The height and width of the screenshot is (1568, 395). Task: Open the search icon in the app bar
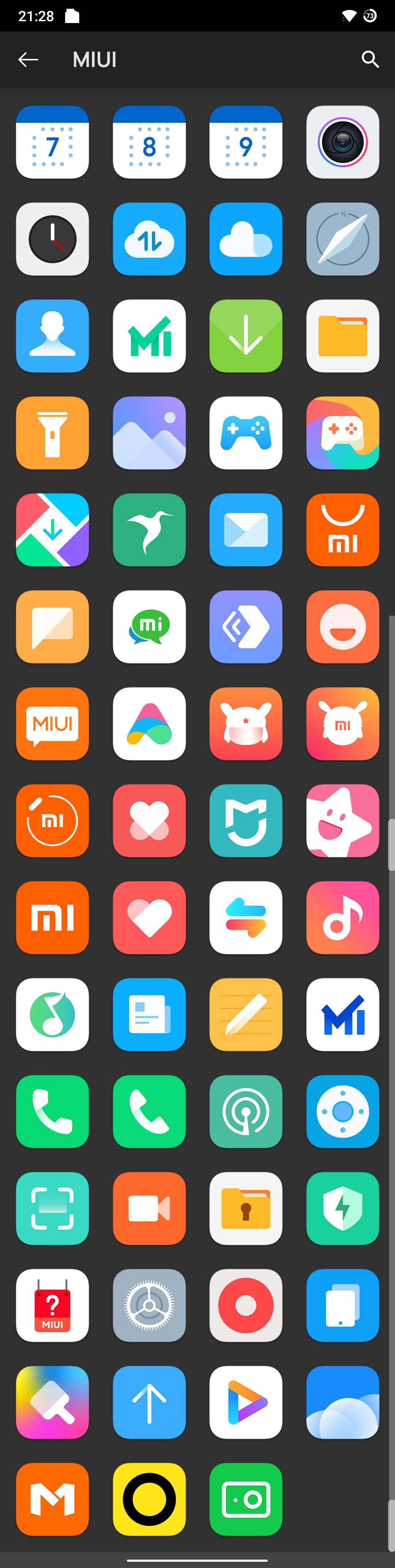click(x=370, y=60)
